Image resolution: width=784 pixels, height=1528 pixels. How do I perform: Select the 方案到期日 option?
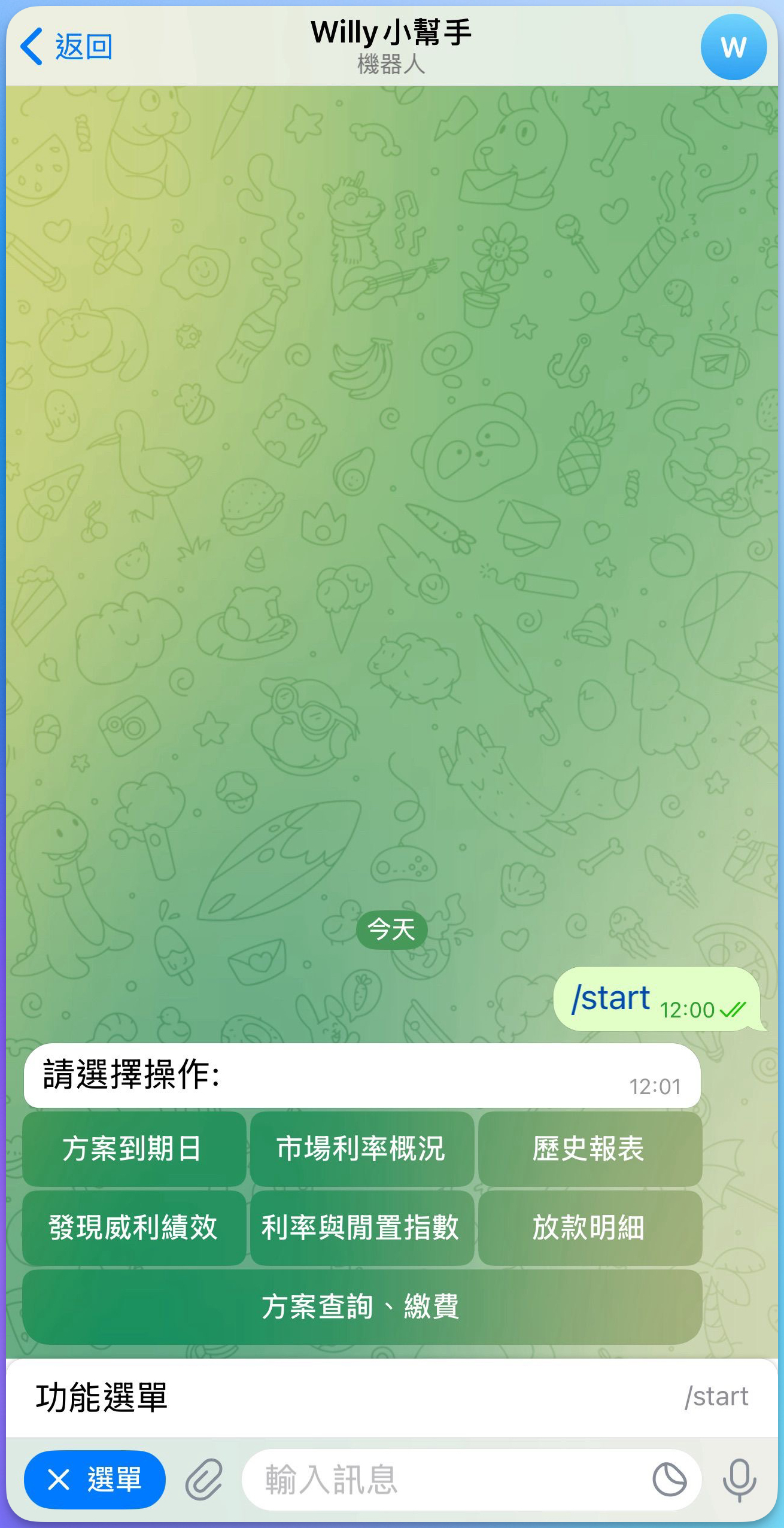[134, 1149]
